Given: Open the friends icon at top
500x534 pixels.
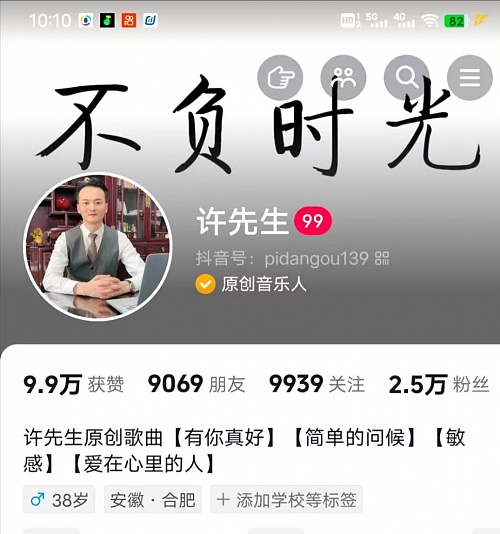Looking at the screenshot, I should coord(343,78).
